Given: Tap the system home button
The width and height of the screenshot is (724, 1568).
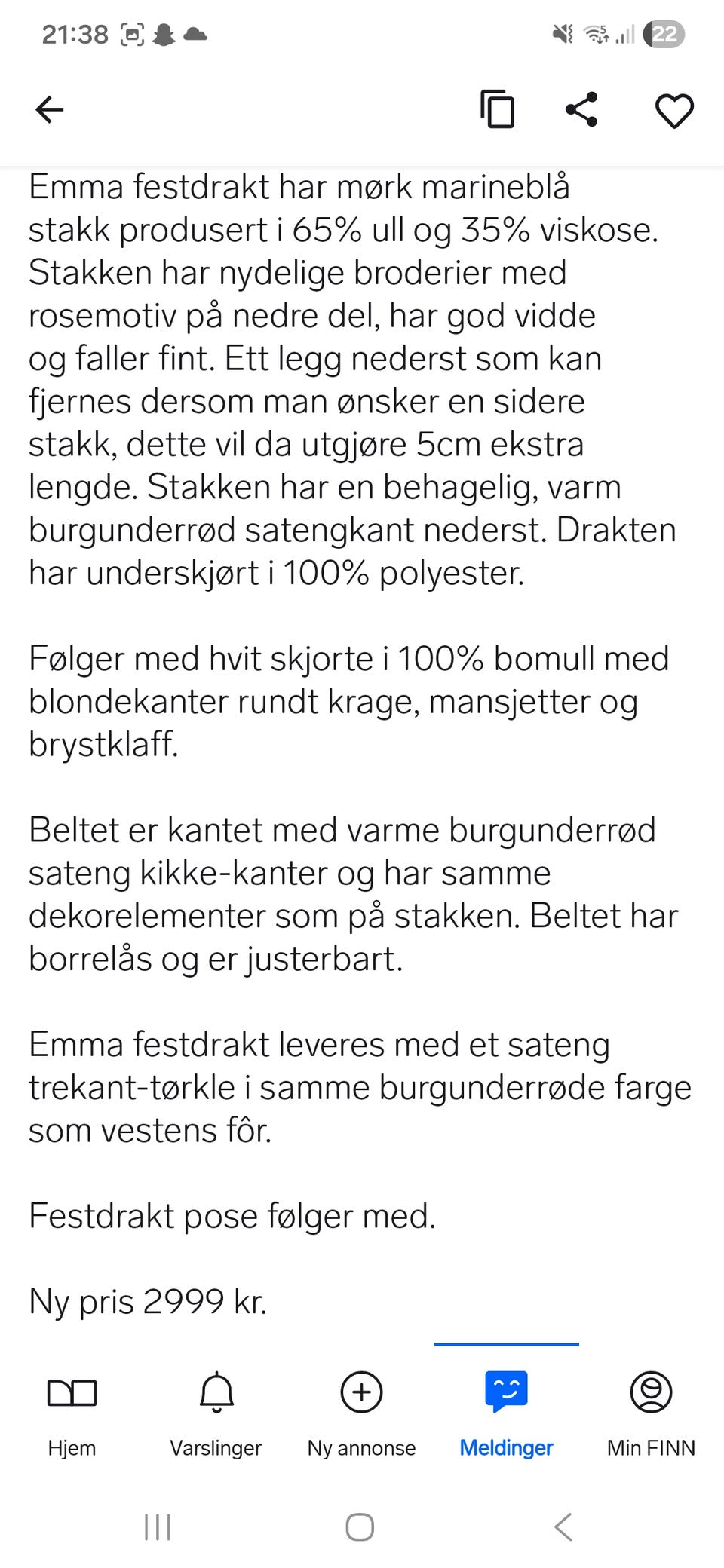Looking at the screenshot, I should (360, 1527).
